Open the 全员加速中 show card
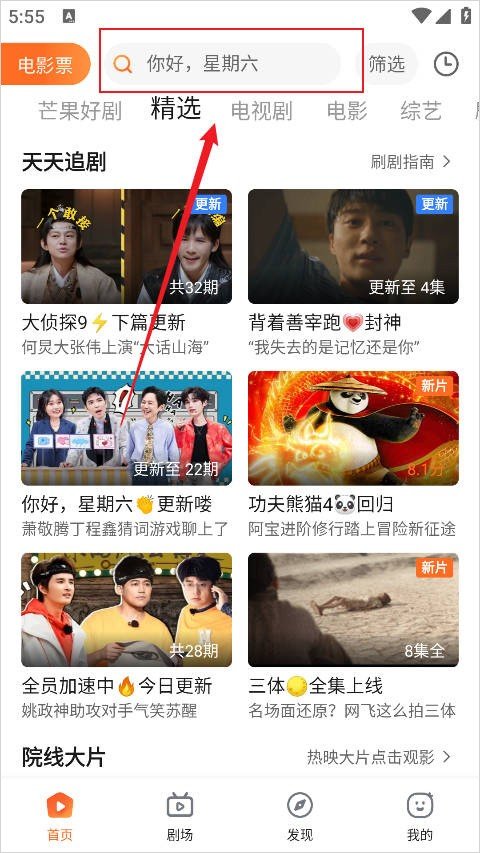This screenshot has height=853, width=480. point(126,636)
